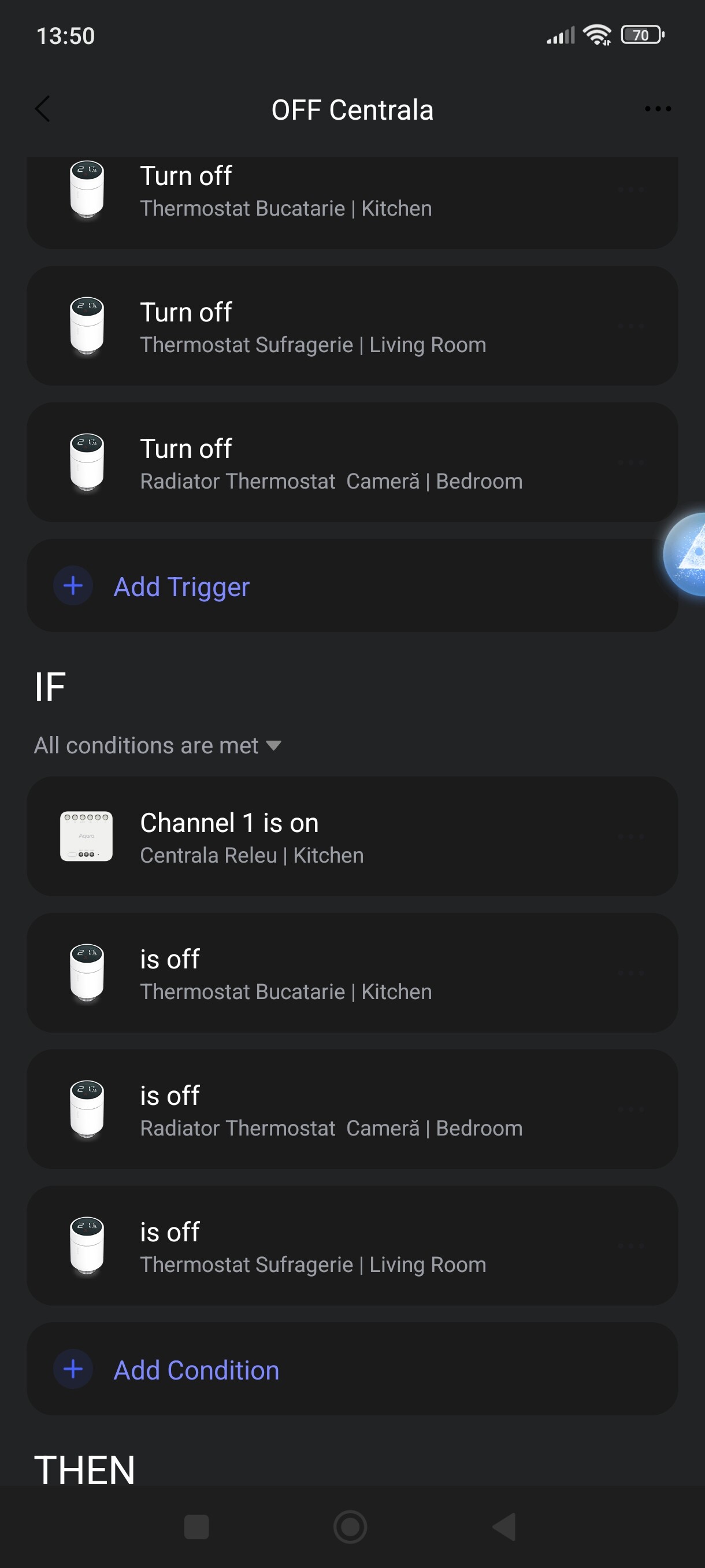Open Turn off Radiator Thermostat Cameră trigger

tap(351, 463)
